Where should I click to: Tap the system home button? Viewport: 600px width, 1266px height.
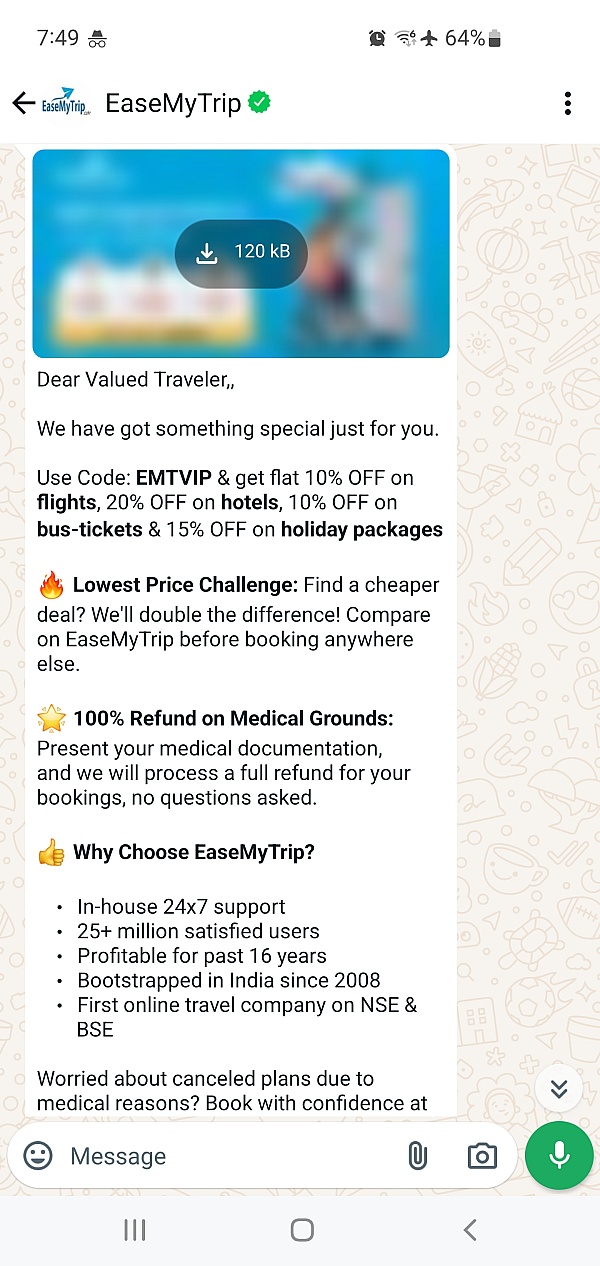tap(301, 1230)
